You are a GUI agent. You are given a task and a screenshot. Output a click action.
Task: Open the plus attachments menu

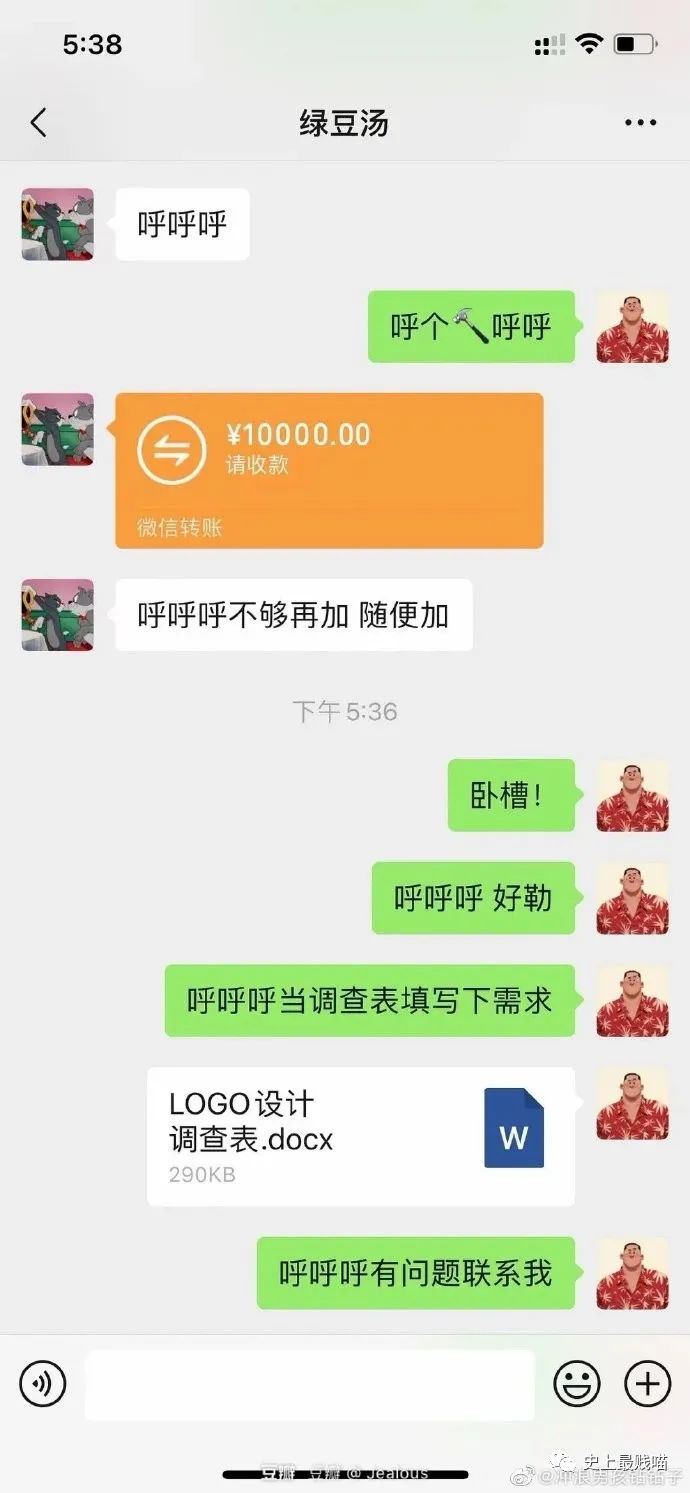point(647,1384)
